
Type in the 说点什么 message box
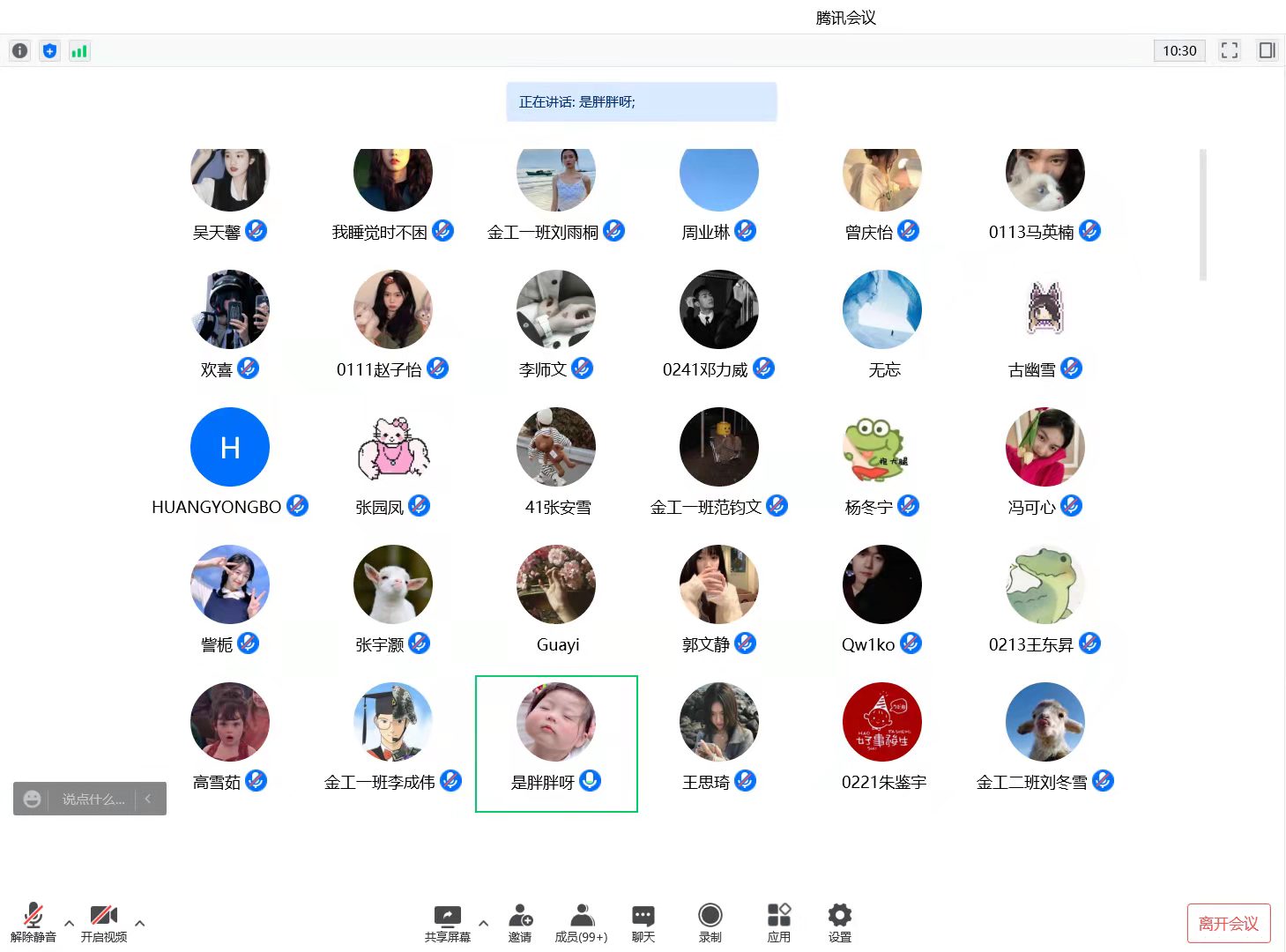click(93, 799)
